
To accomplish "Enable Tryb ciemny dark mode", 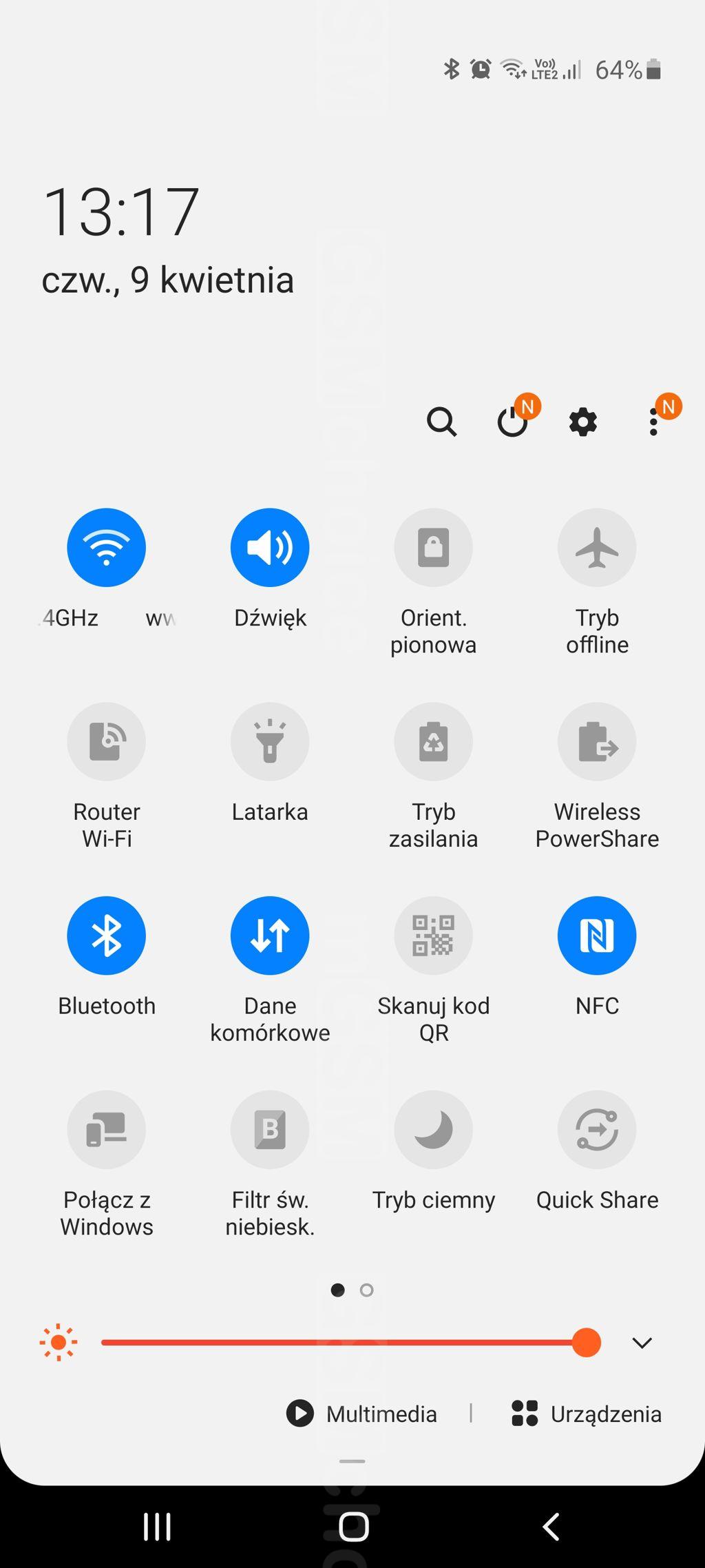I will tap(433, 1130).
